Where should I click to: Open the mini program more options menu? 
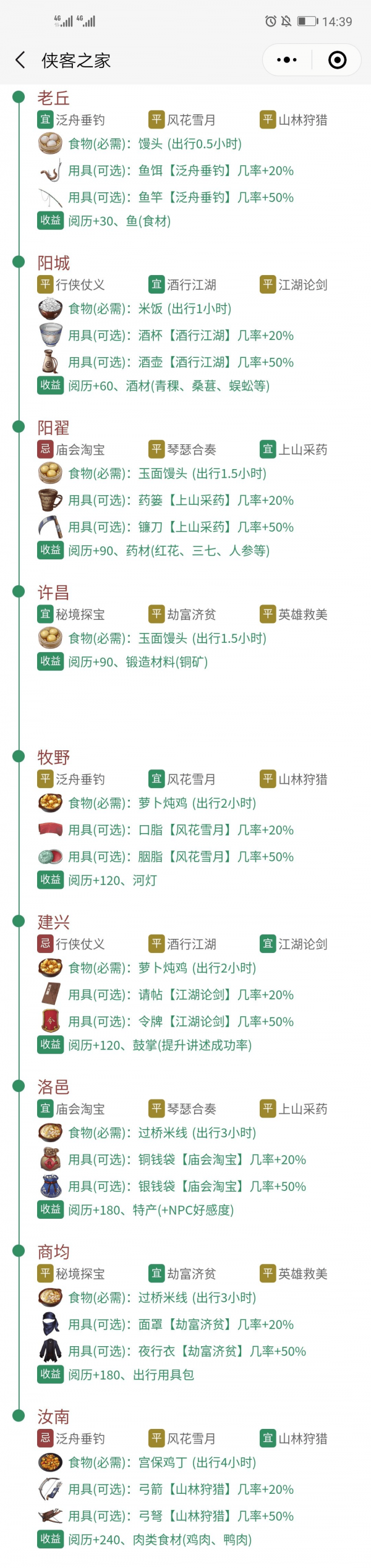[x=287, y=60]
